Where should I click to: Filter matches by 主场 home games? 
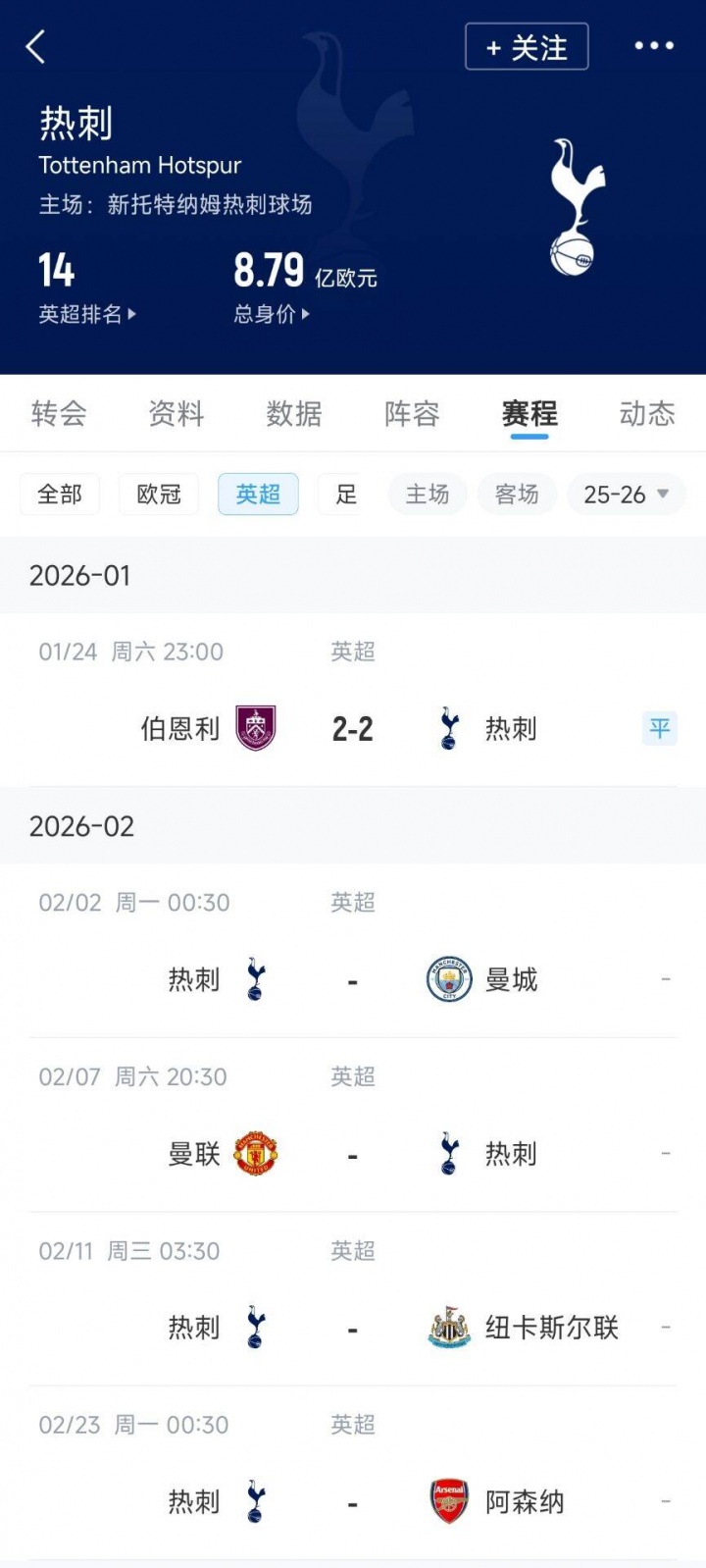[428, 495]
